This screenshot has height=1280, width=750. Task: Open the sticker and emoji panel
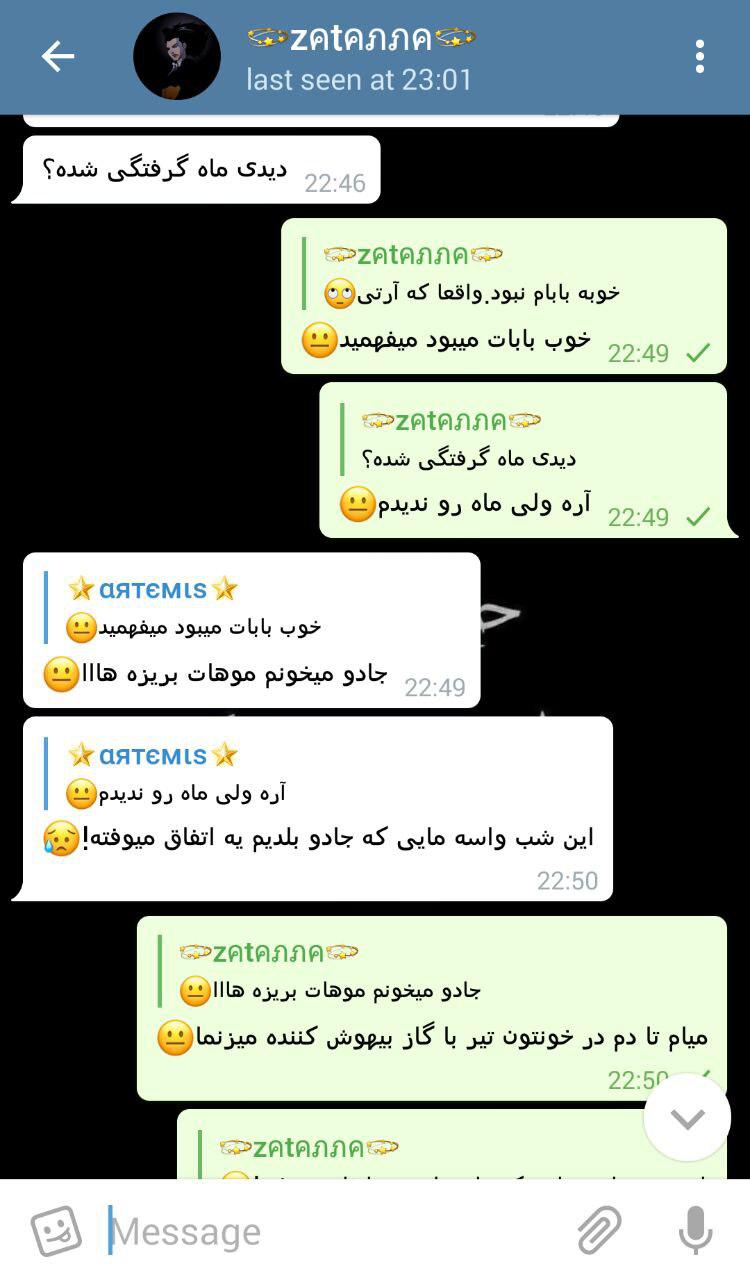[x=56, y=1231]
